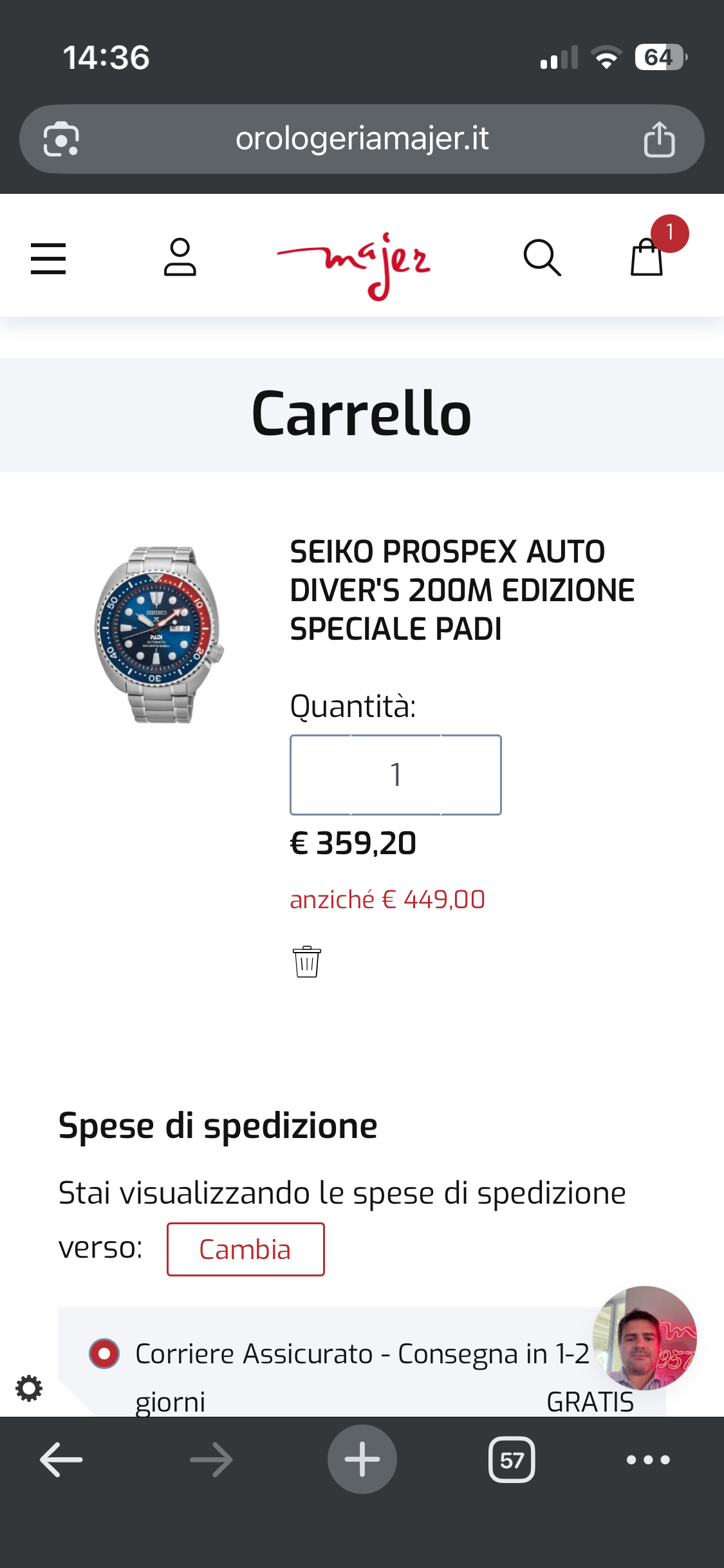This screenshot has height=1568, width=724.
Task: Tap Cambia to change shipping destination
Action: tap(245, 1249)
